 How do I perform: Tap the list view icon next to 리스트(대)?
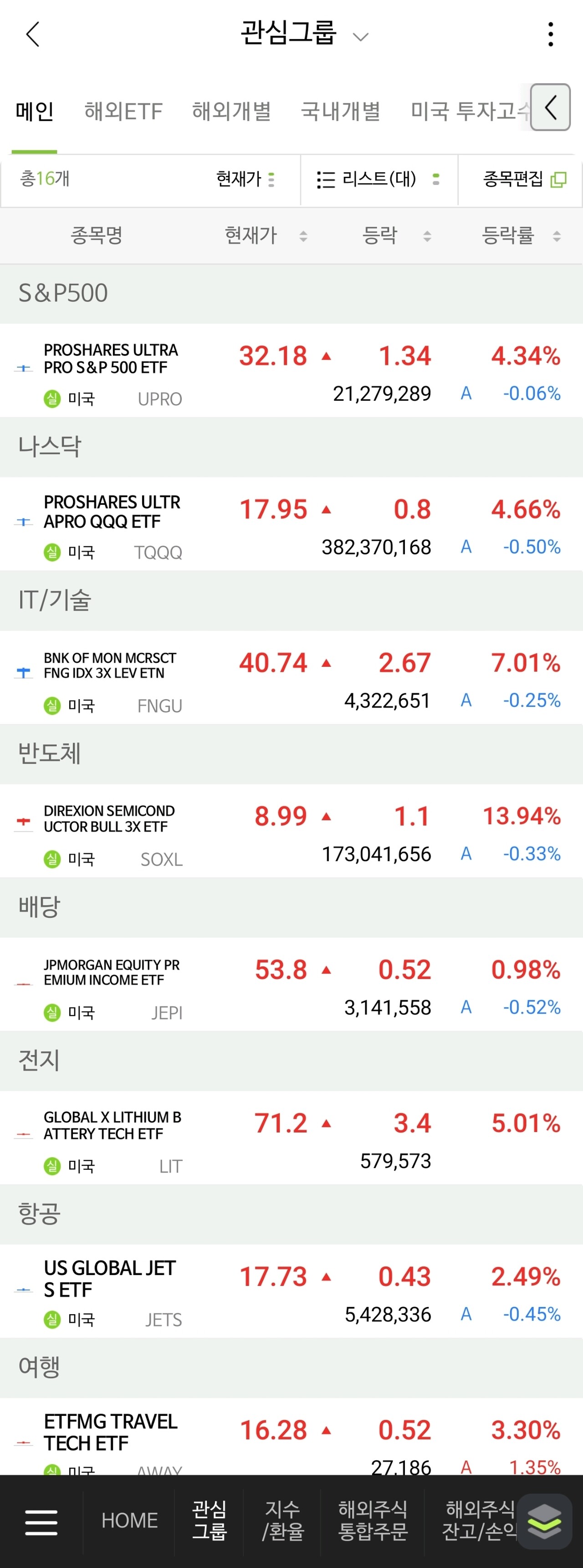click(x=326, y=179)
